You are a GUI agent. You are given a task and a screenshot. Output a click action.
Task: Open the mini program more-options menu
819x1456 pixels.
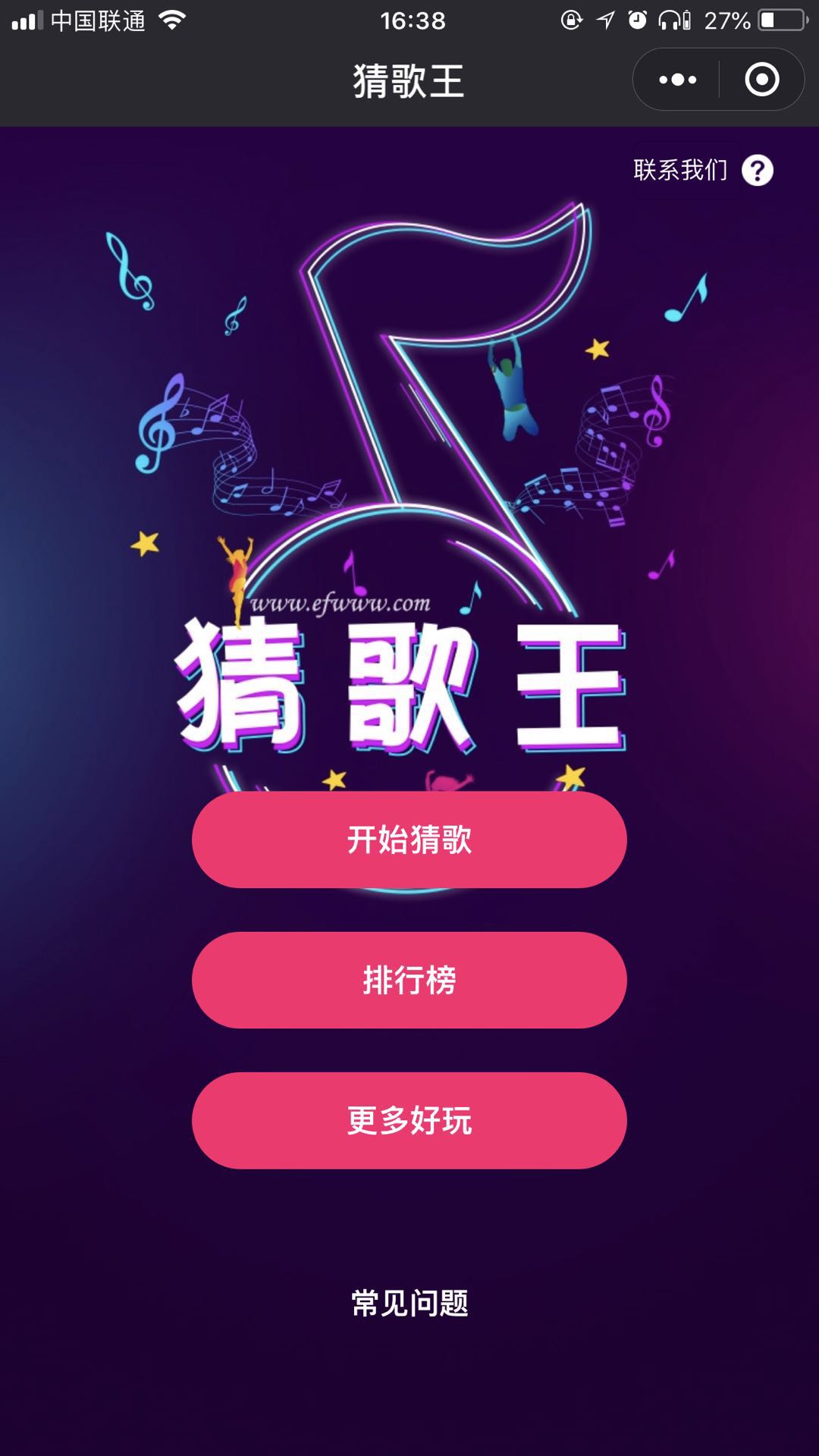[677, 80]
